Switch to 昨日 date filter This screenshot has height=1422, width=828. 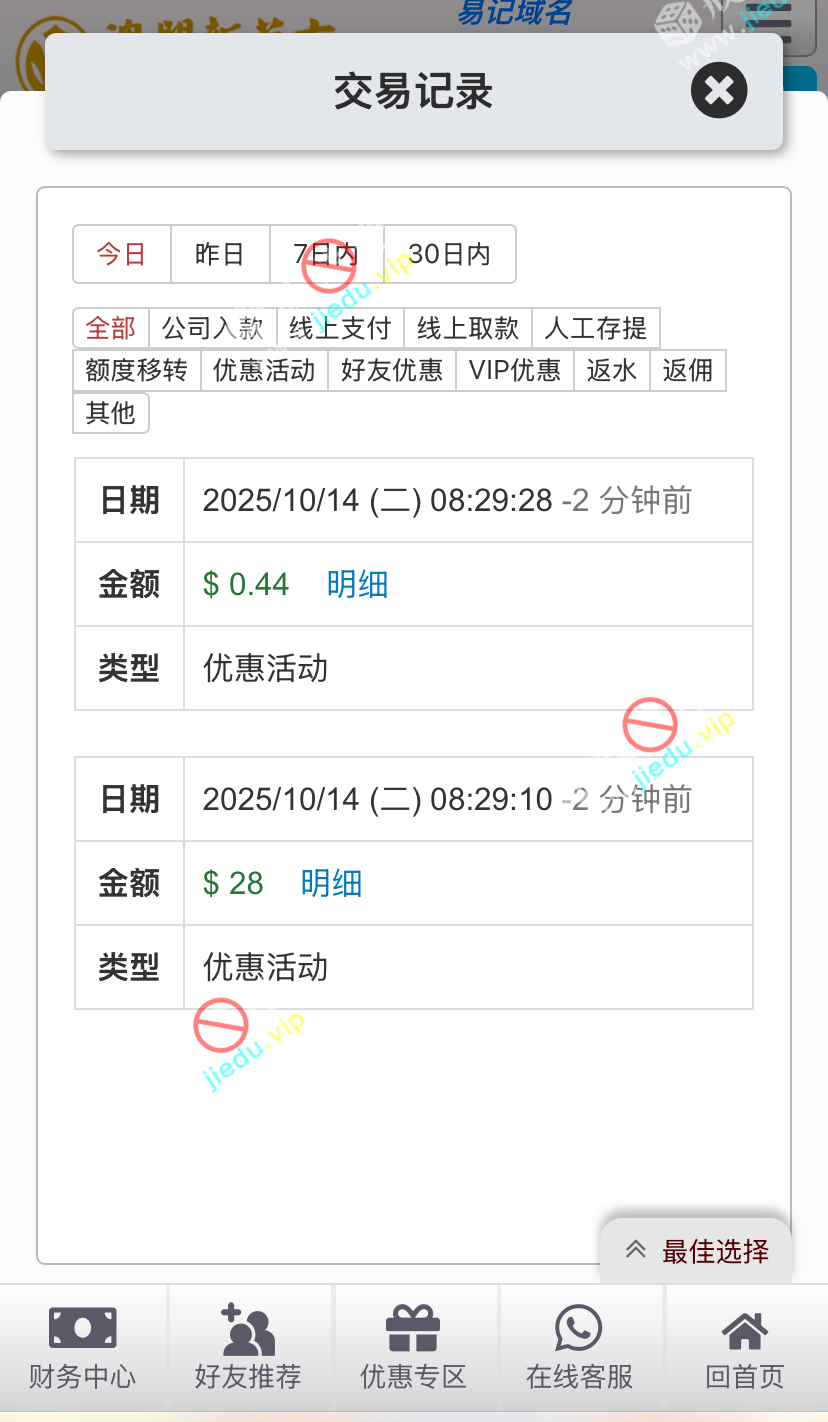point(220,254)
